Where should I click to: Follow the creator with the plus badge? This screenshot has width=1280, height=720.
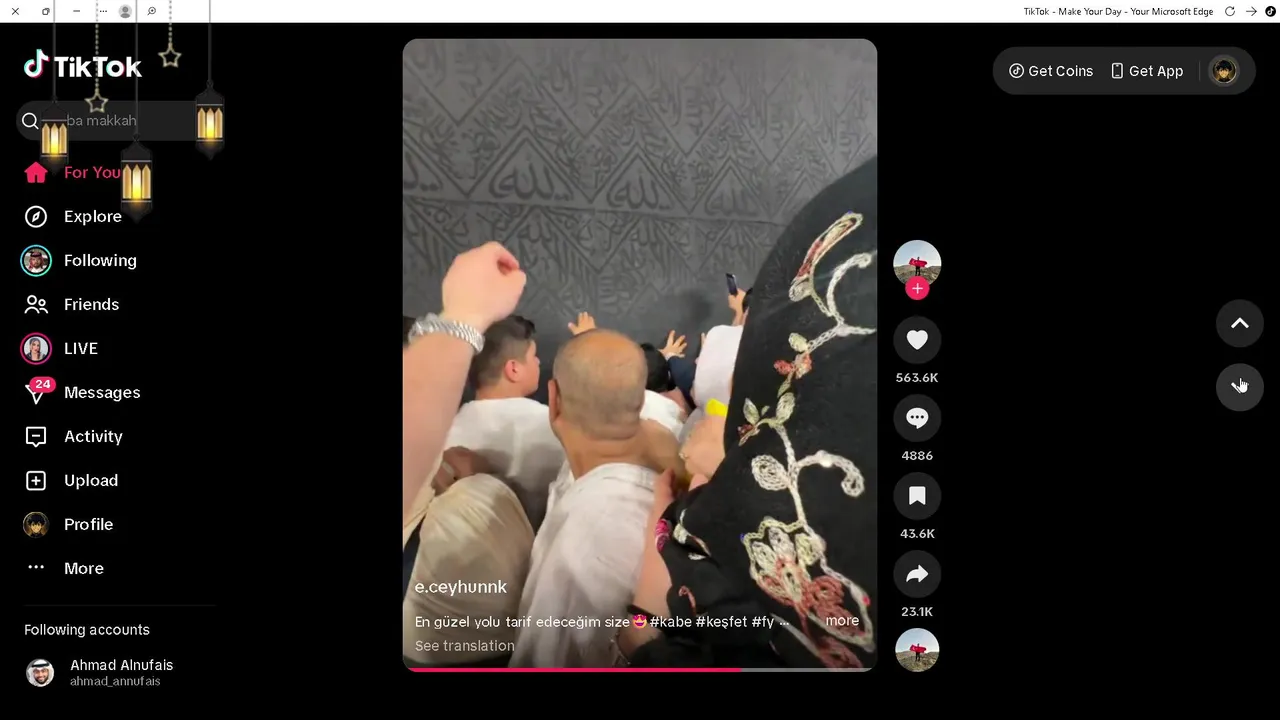coord(917,289)
